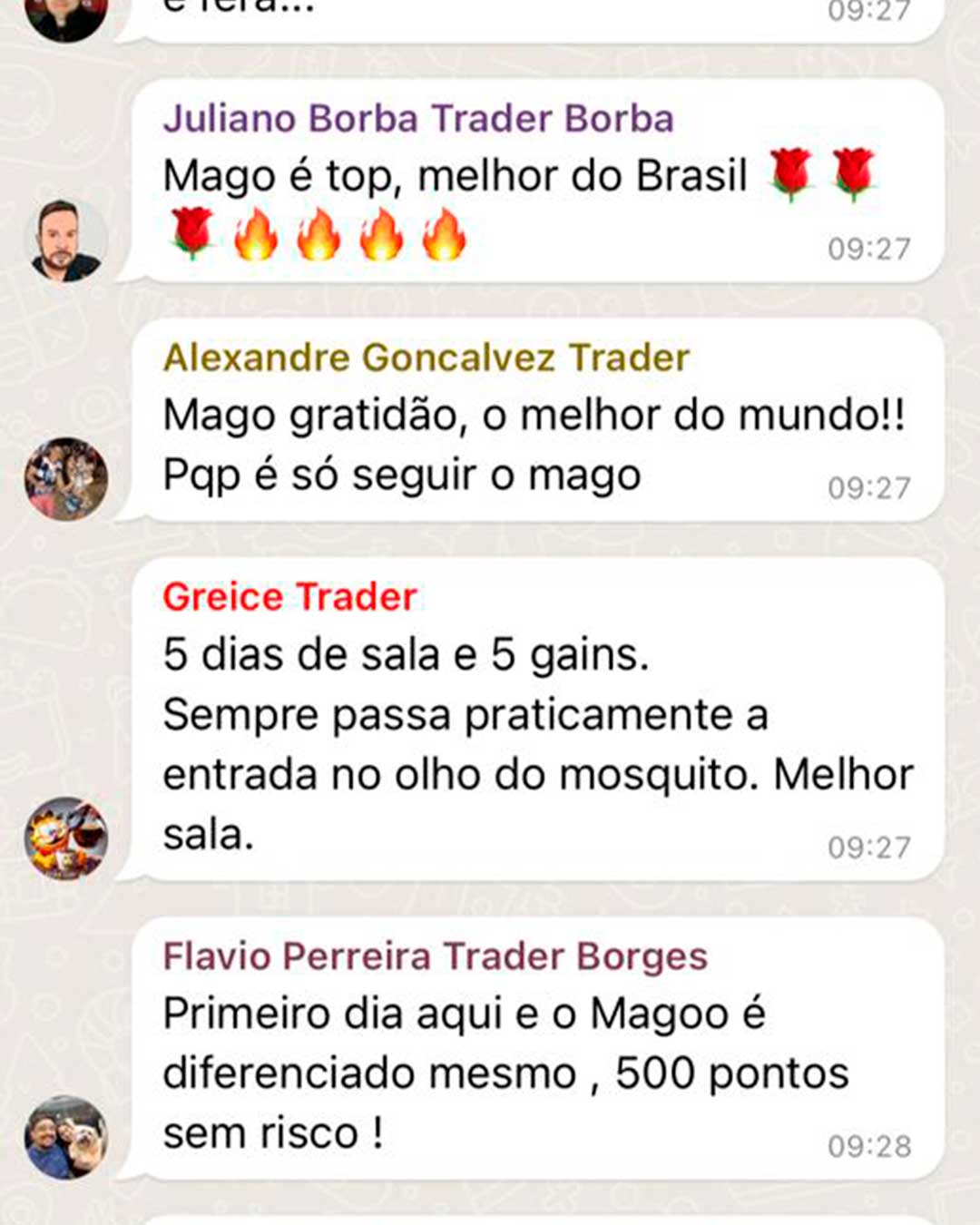This screenshot has height=1225, width=980.
Task: Open Alexandre Goncalvez Trader's sender name
Action: 426,358
